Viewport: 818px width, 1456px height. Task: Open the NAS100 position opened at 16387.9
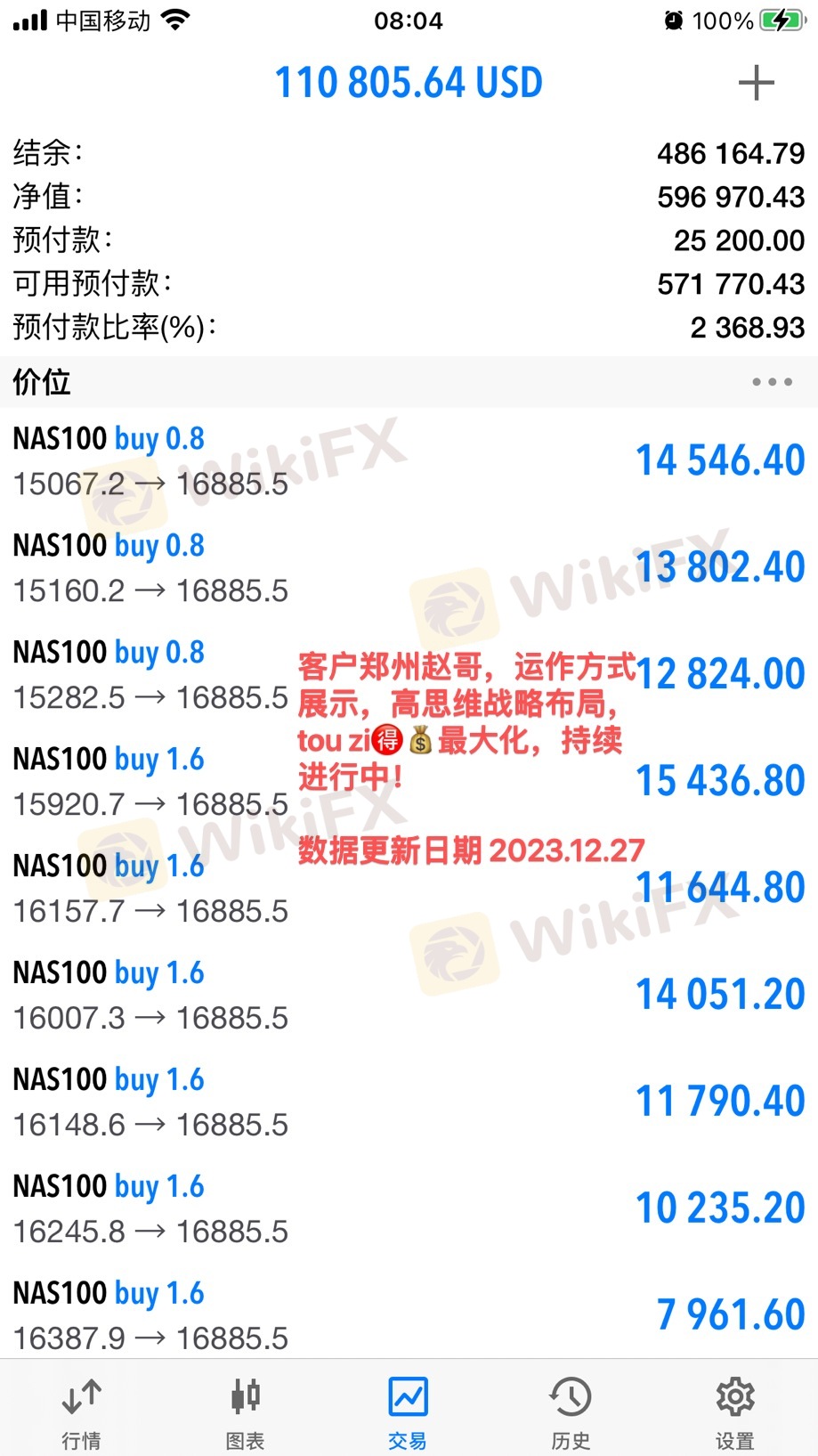click(409, 1314)
